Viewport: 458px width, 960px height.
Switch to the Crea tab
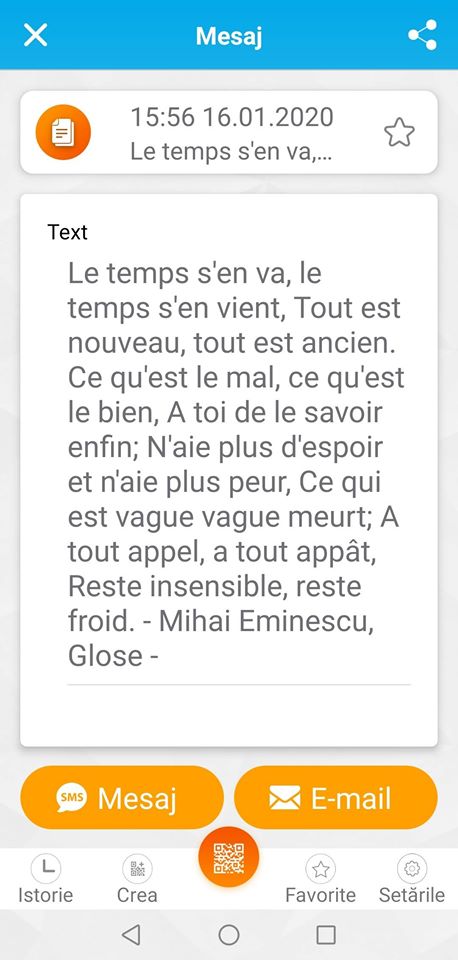coord(137,880)
